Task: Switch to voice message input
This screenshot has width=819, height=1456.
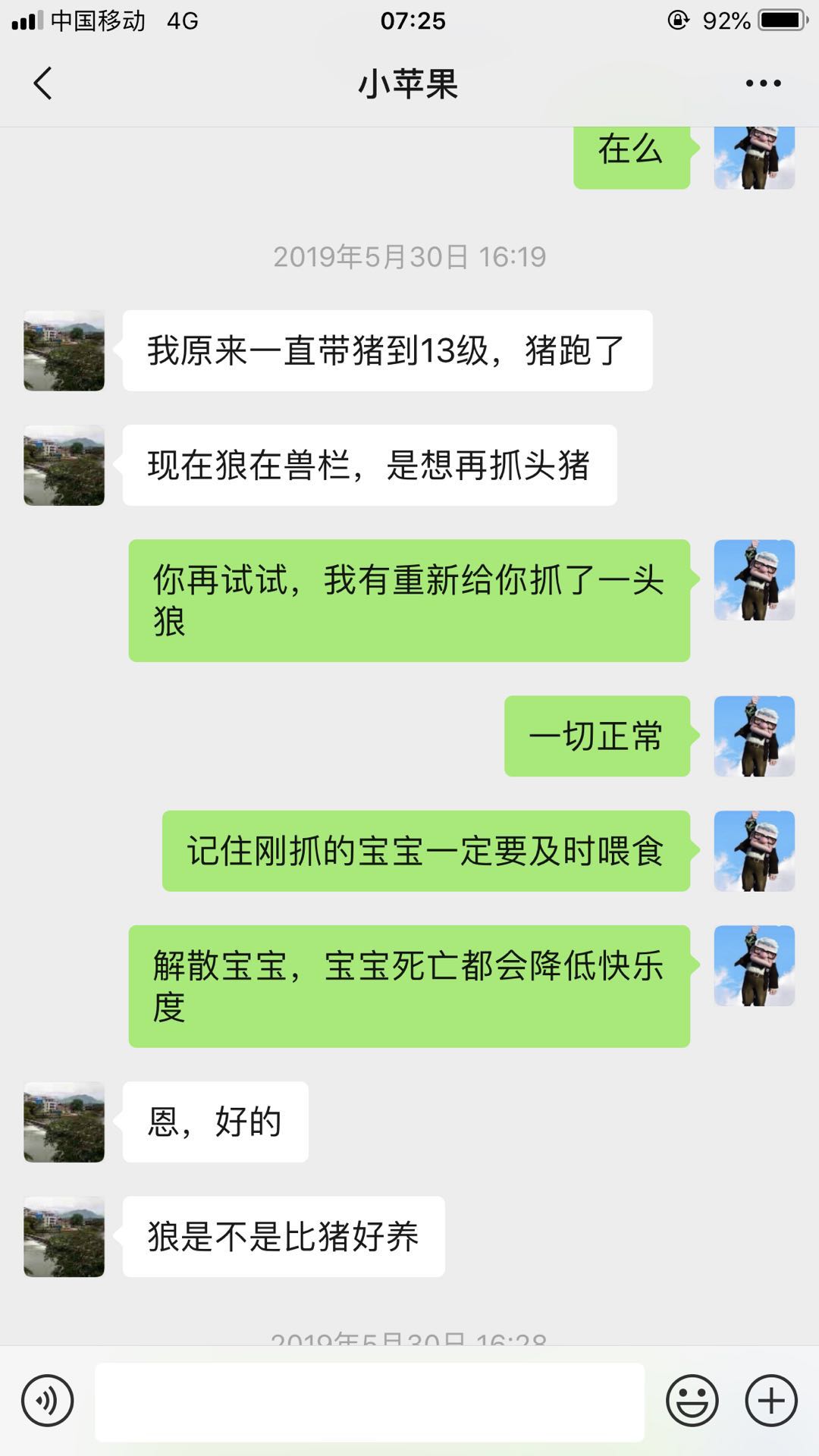Action: click(x=48, y=1401)
